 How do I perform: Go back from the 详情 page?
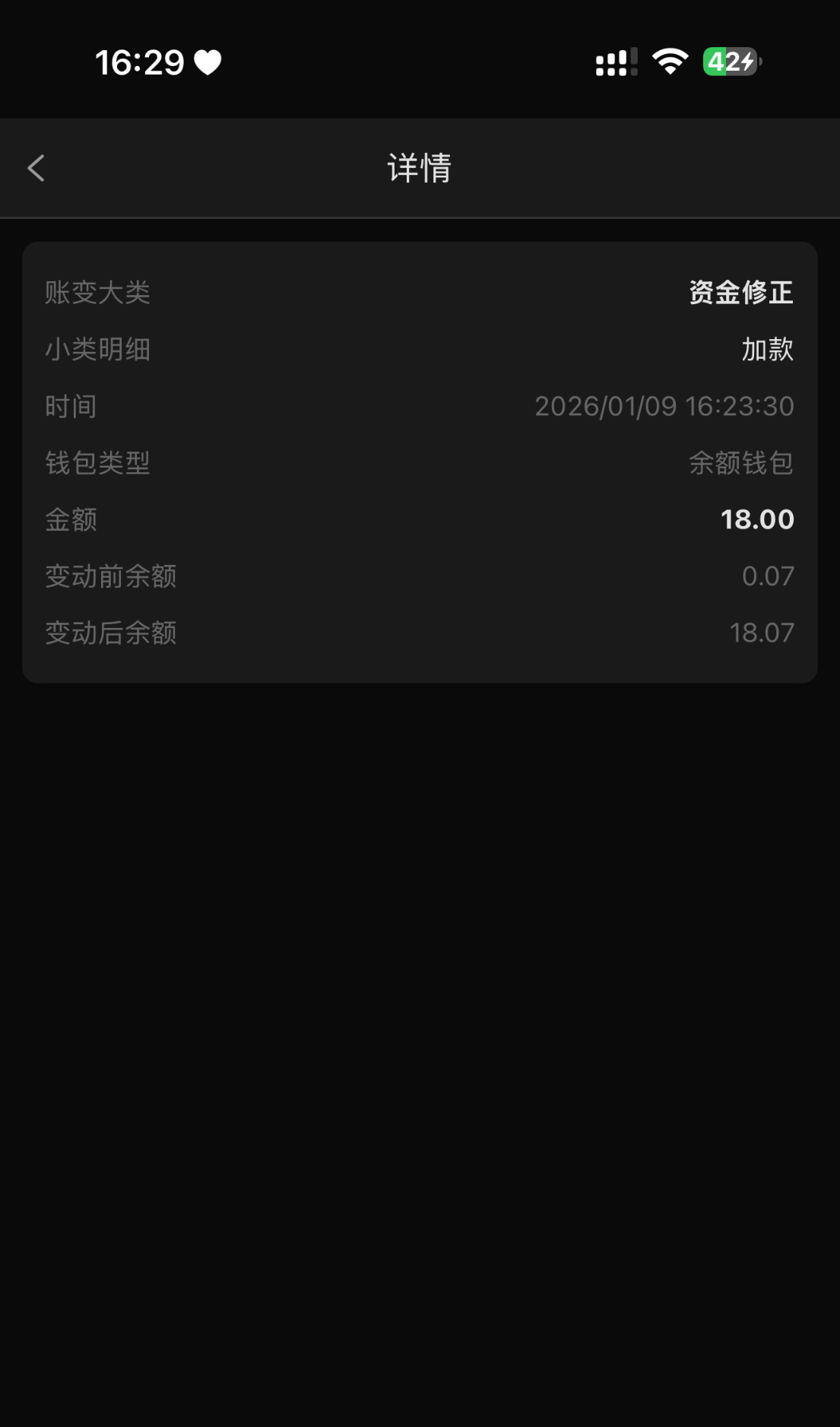[x=36, y=168]
